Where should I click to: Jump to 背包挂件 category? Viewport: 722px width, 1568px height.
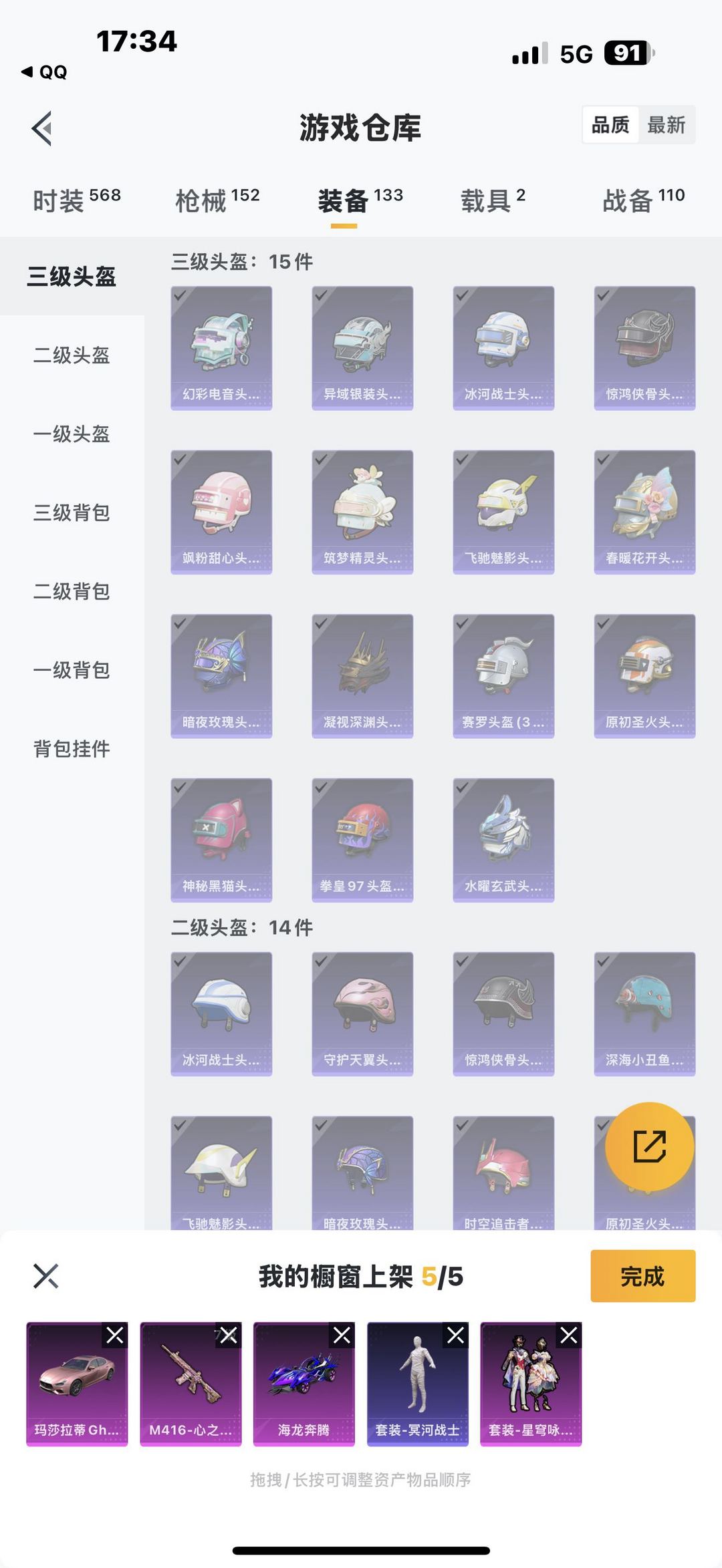pyautogui.click(x=72, y=749)
